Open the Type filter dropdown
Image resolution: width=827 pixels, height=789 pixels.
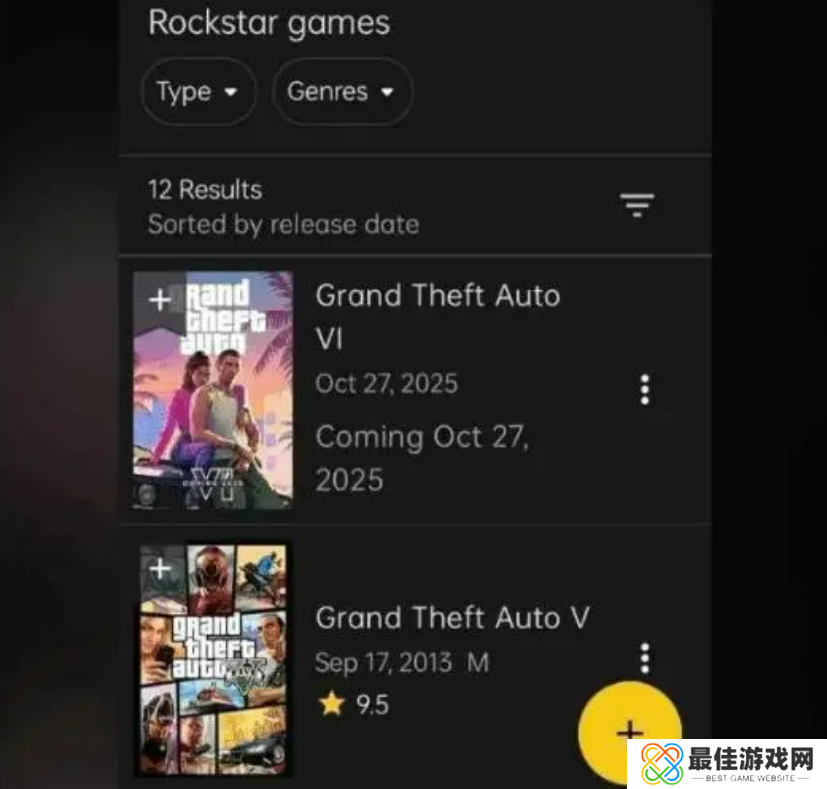[x=198, y=92]
